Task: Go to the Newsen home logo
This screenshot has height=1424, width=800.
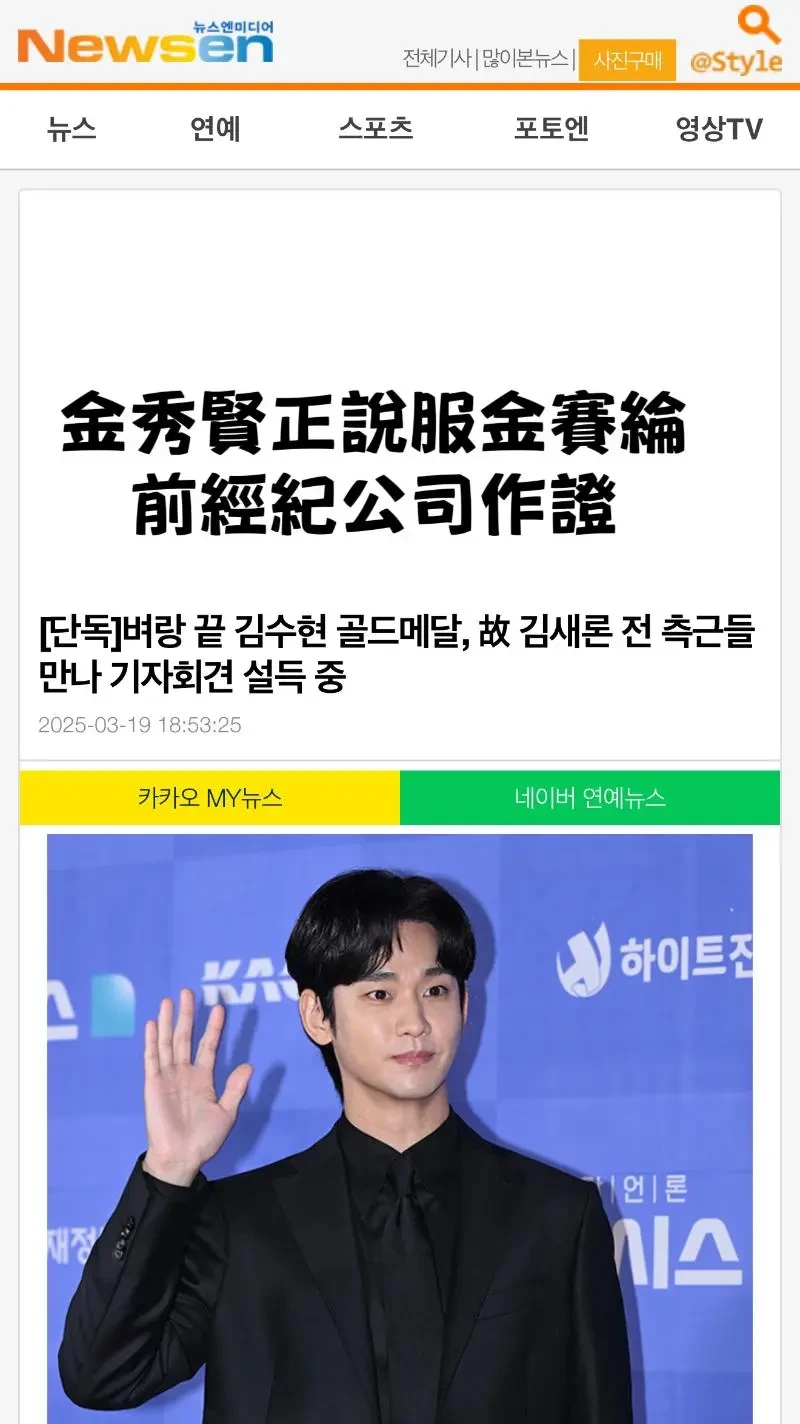Action: pyautogui.click(x=146, y=43)
